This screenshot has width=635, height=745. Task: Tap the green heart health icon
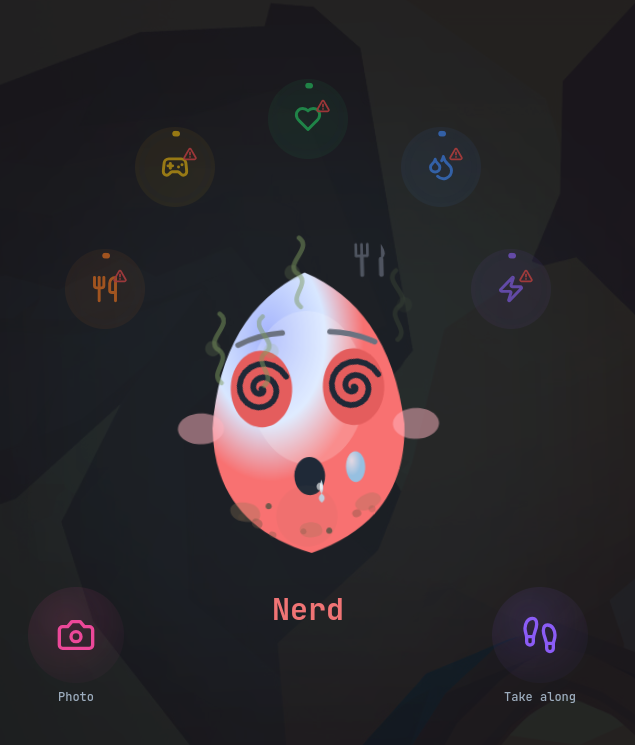click(x=308, y=119)
